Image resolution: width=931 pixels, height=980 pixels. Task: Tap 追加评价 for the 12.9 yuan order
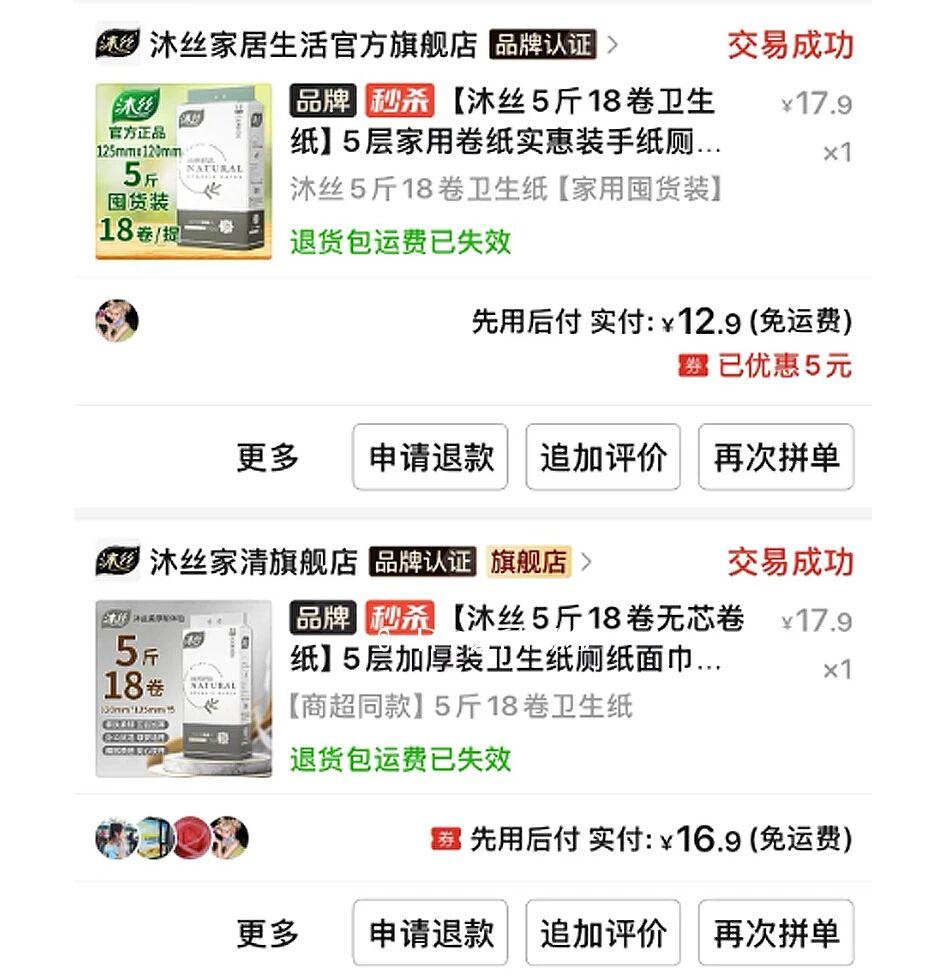point(603,458)
